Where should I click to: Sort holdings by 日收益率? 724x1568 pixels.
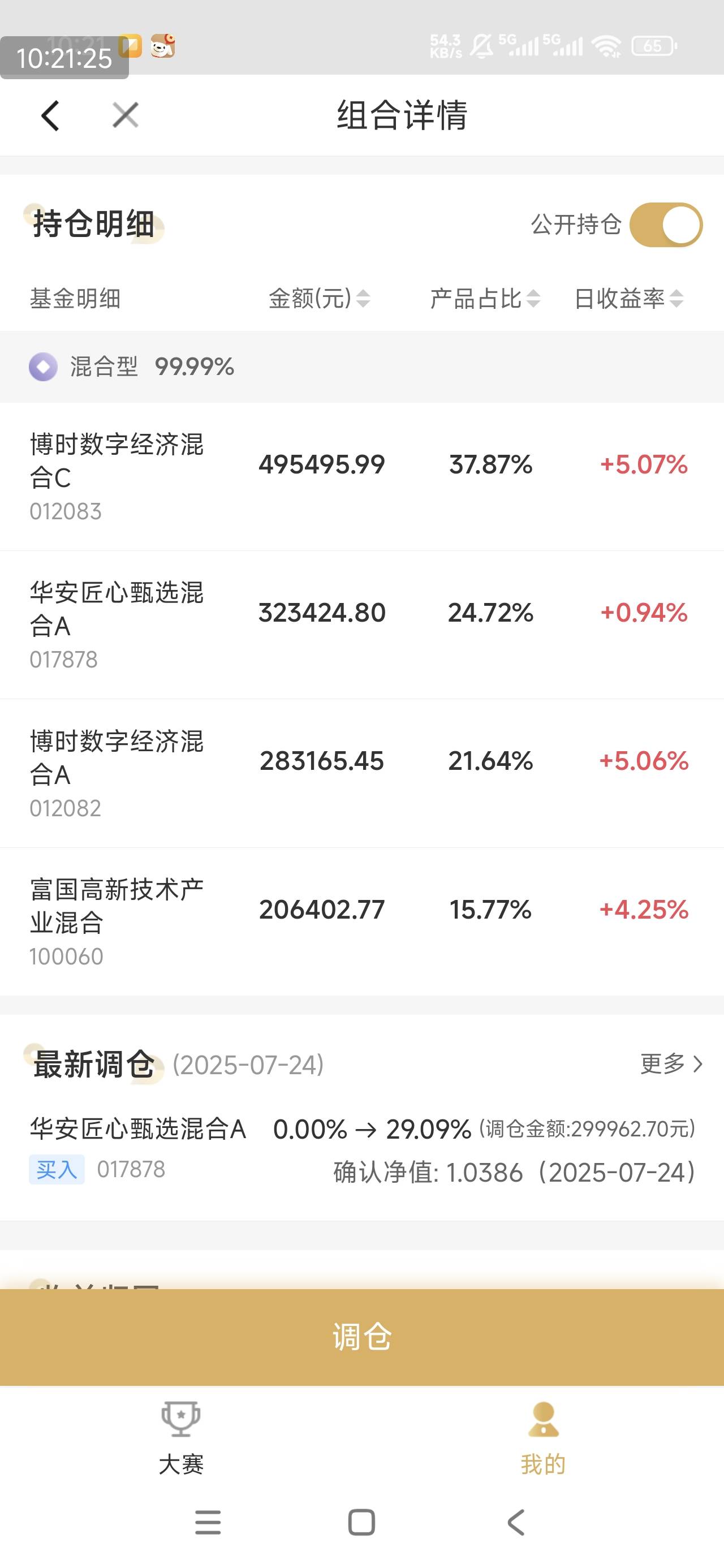pyautogui.click(x=628, y=298)
